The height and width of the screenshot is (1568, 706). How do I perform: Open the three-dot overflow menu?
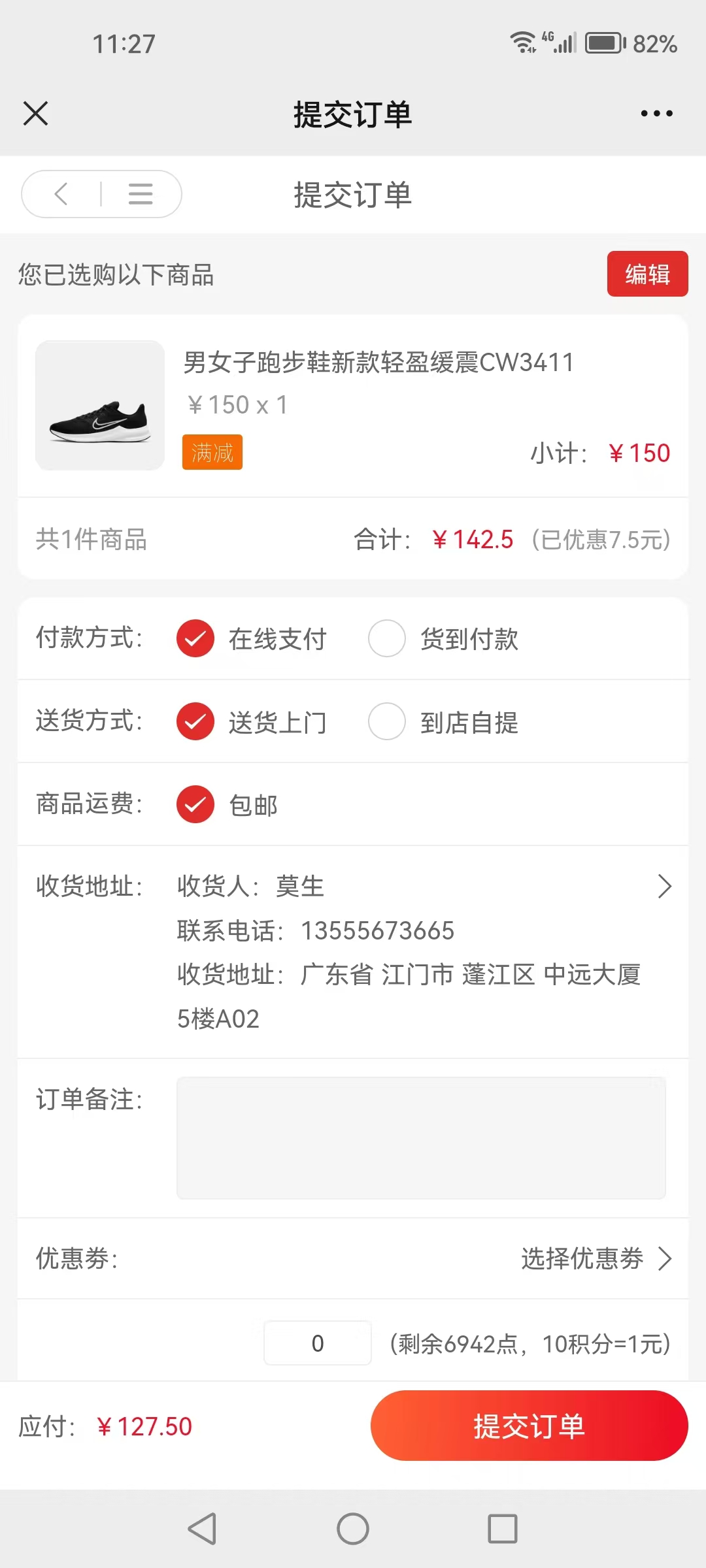[x=656, y=114]
